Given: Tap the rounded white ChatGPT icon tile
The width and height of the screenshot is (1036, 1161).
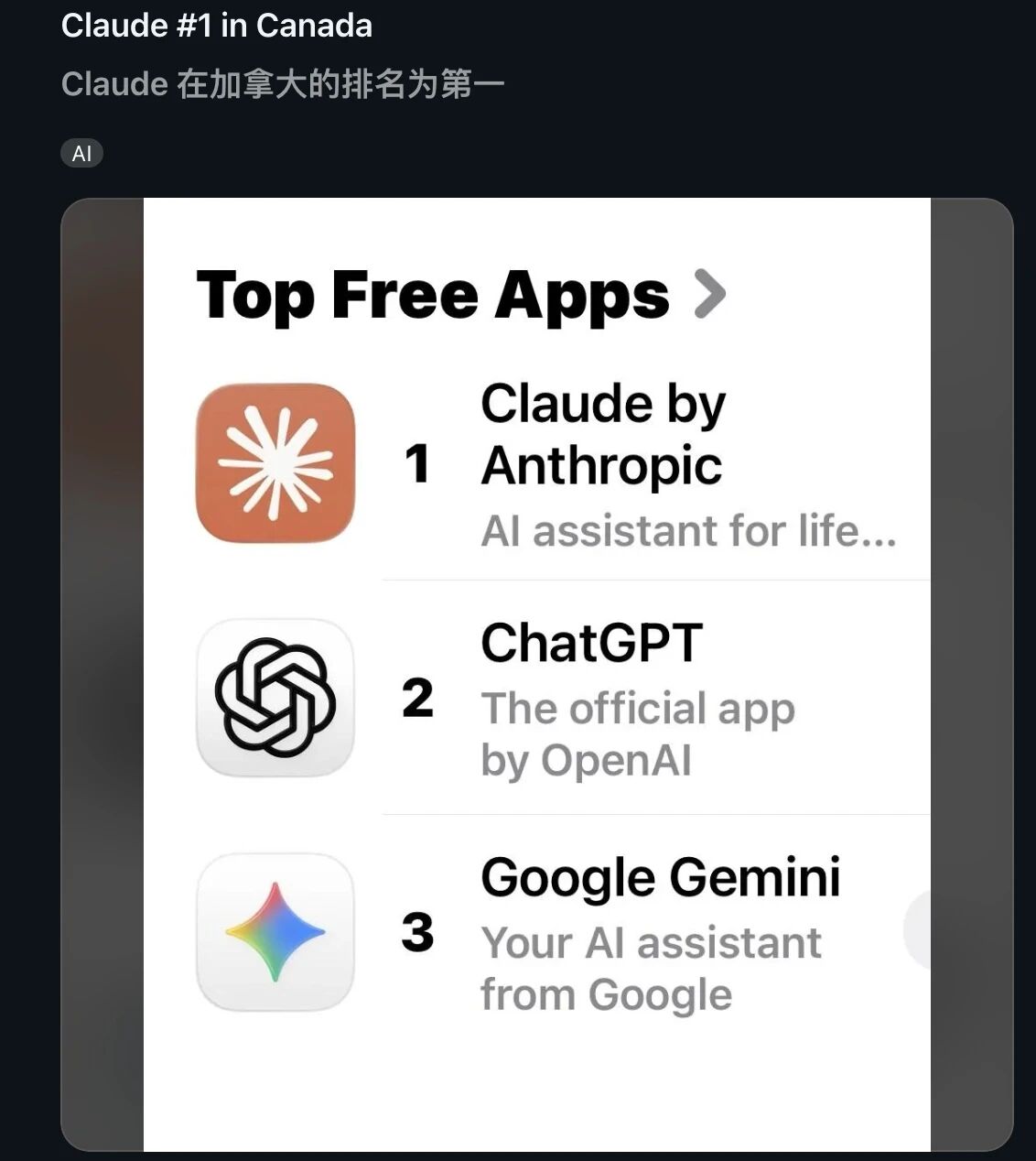Looking at the screenshot, I should 274,698.
